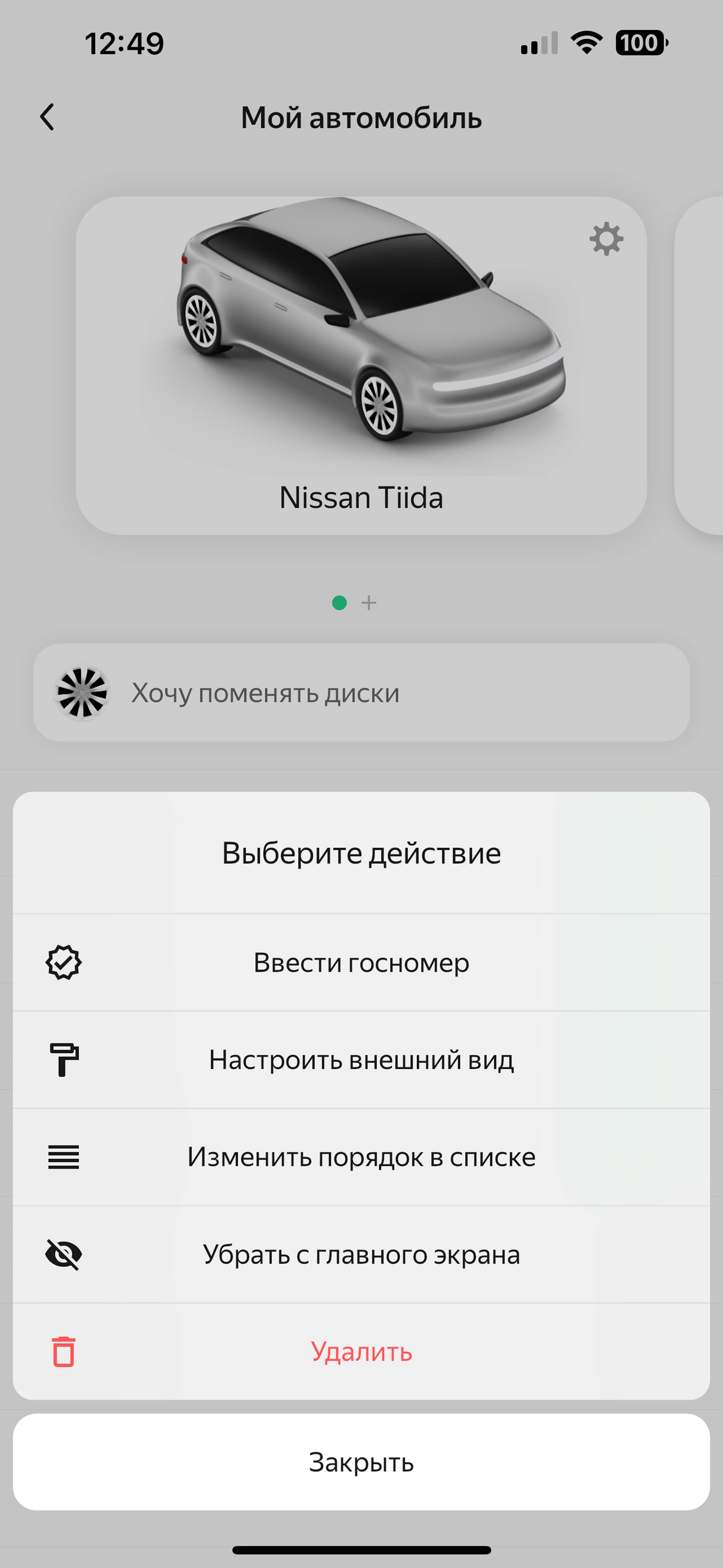Close the action sheet with Закрыть
The image size is (723, 1568).
tap(361, 1462)
